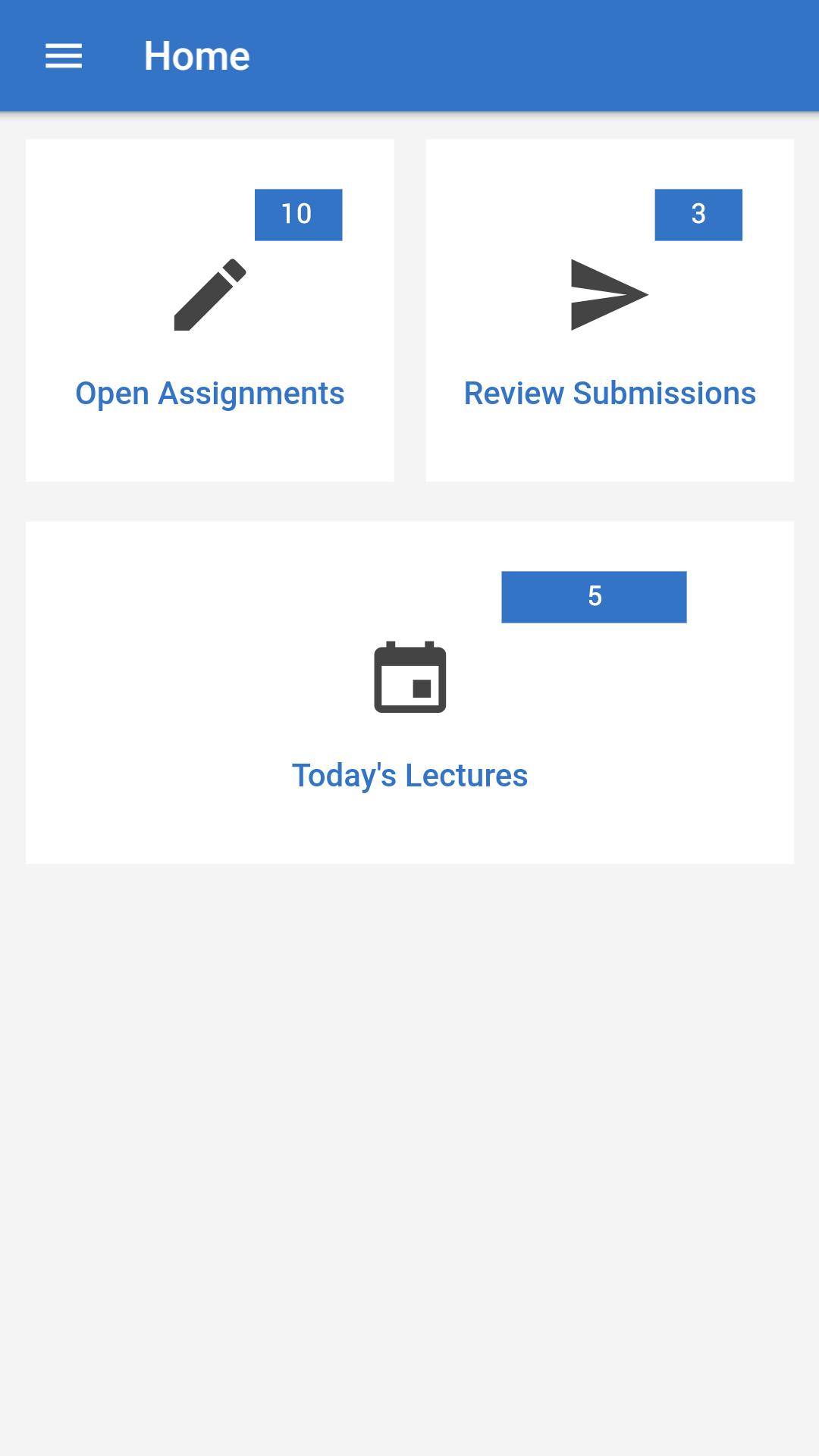Open the navigation drawer menu
Viewport: 819px width, 1456px height.
pyautogui.click(x=64, y=56)
